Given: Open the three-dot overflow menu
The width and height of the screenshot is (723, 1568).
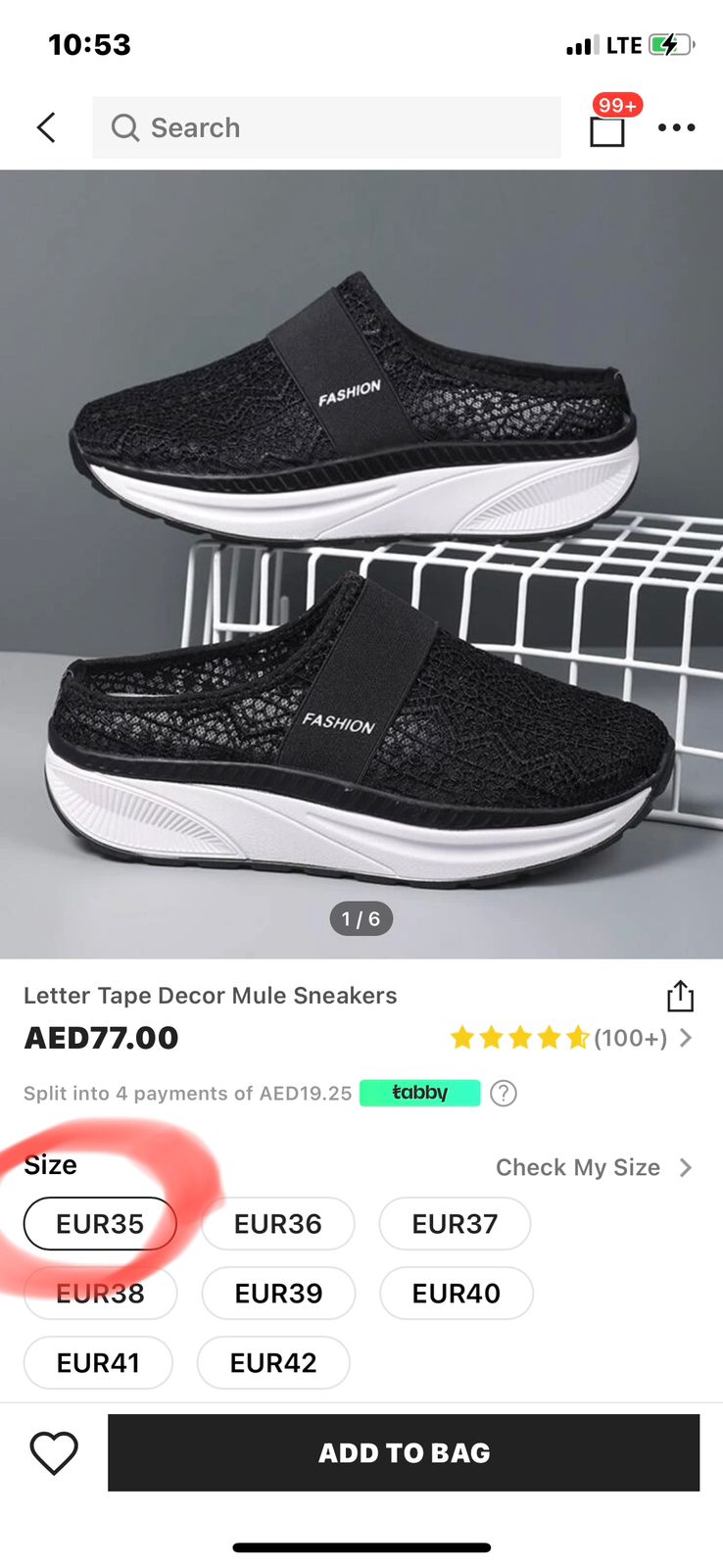Looking at the screenshot, I should tap(676, 127).
